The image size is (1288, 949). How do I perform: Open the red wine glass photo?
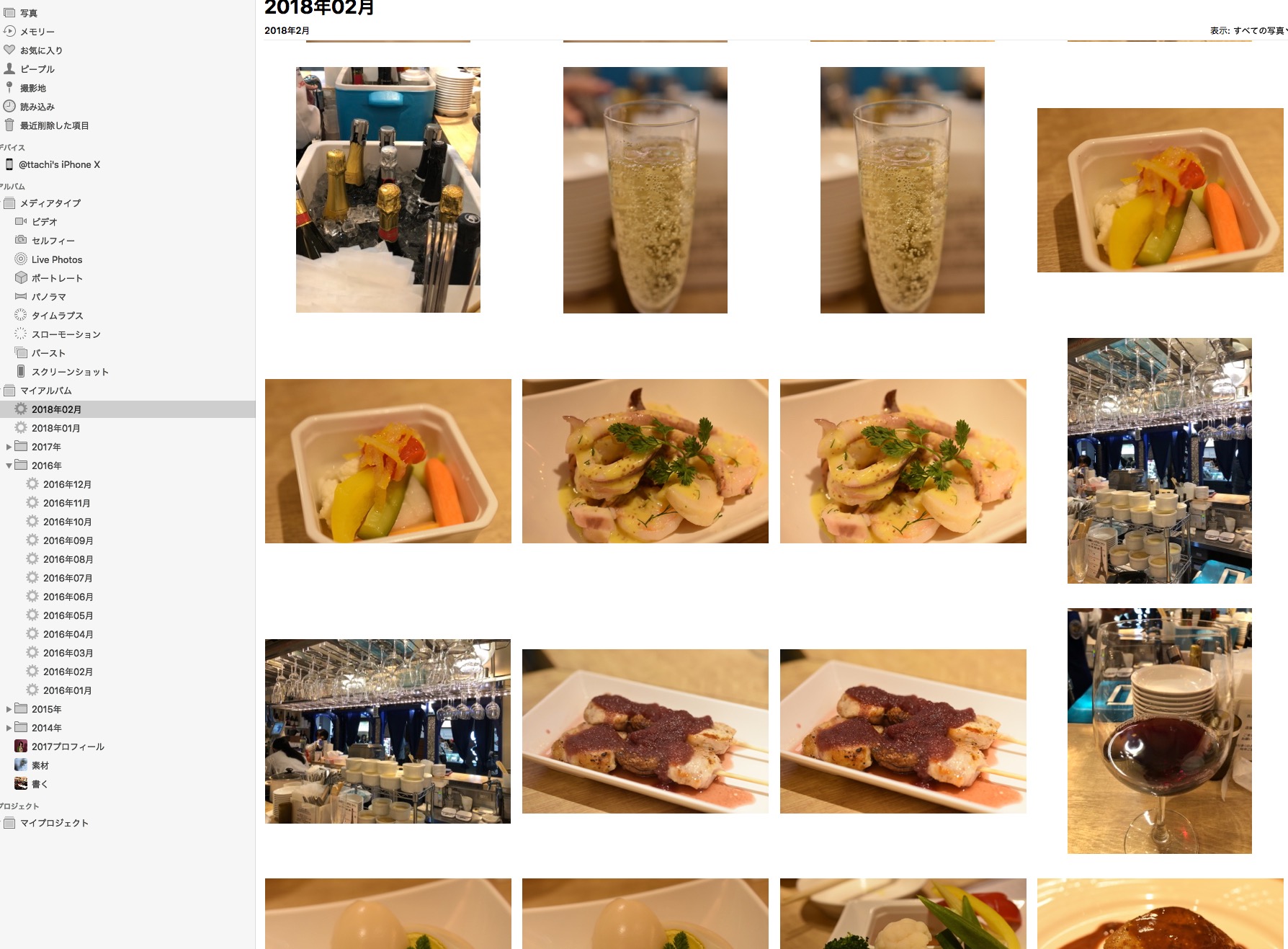pyautogui.click(x=1159, y=731)
